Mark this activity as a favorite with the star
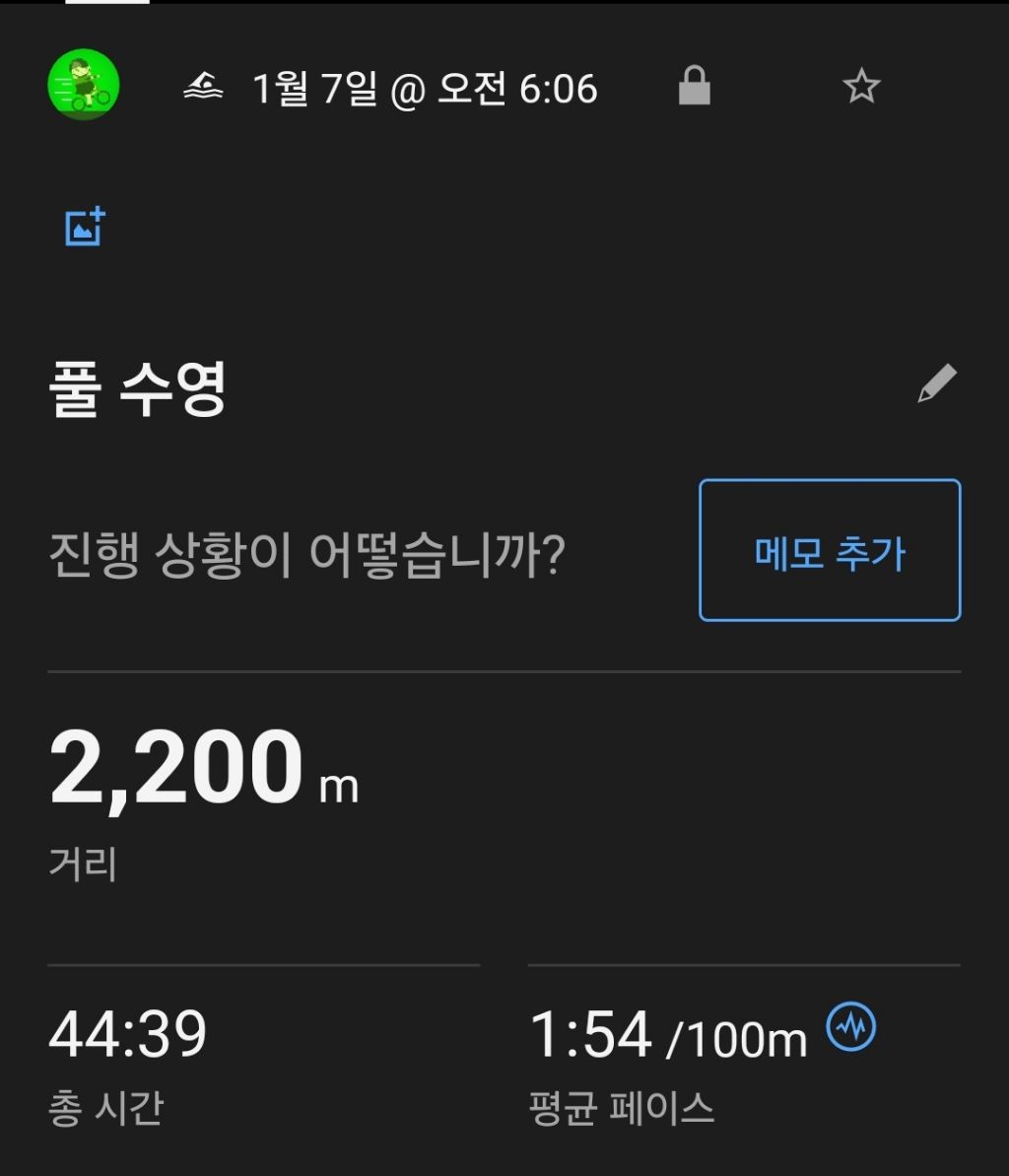This screenshot has width=1009, height=1176. pyautogui.click(x=860, y=88)
